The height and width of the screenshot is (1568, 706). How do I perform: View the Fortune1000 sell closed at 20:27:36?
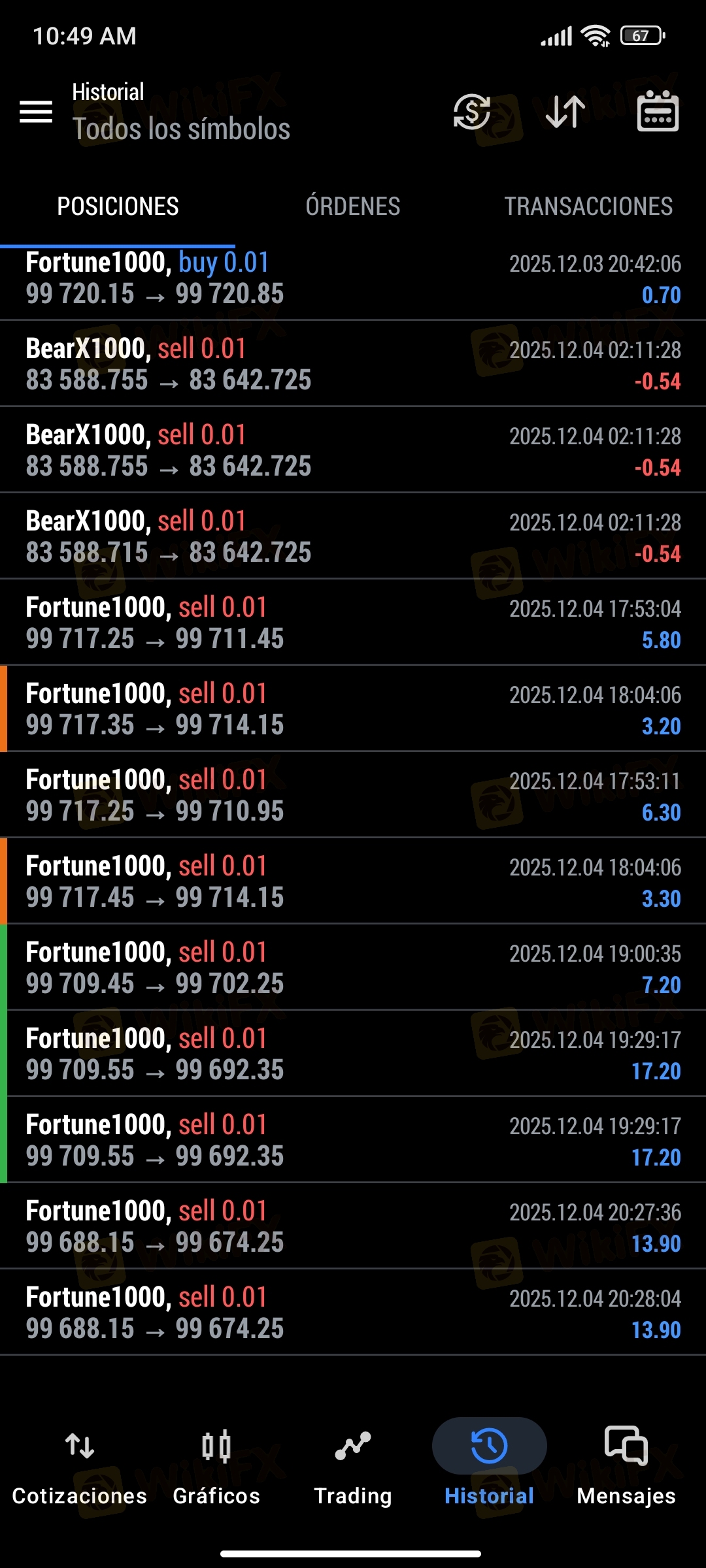pos(353,1226)
